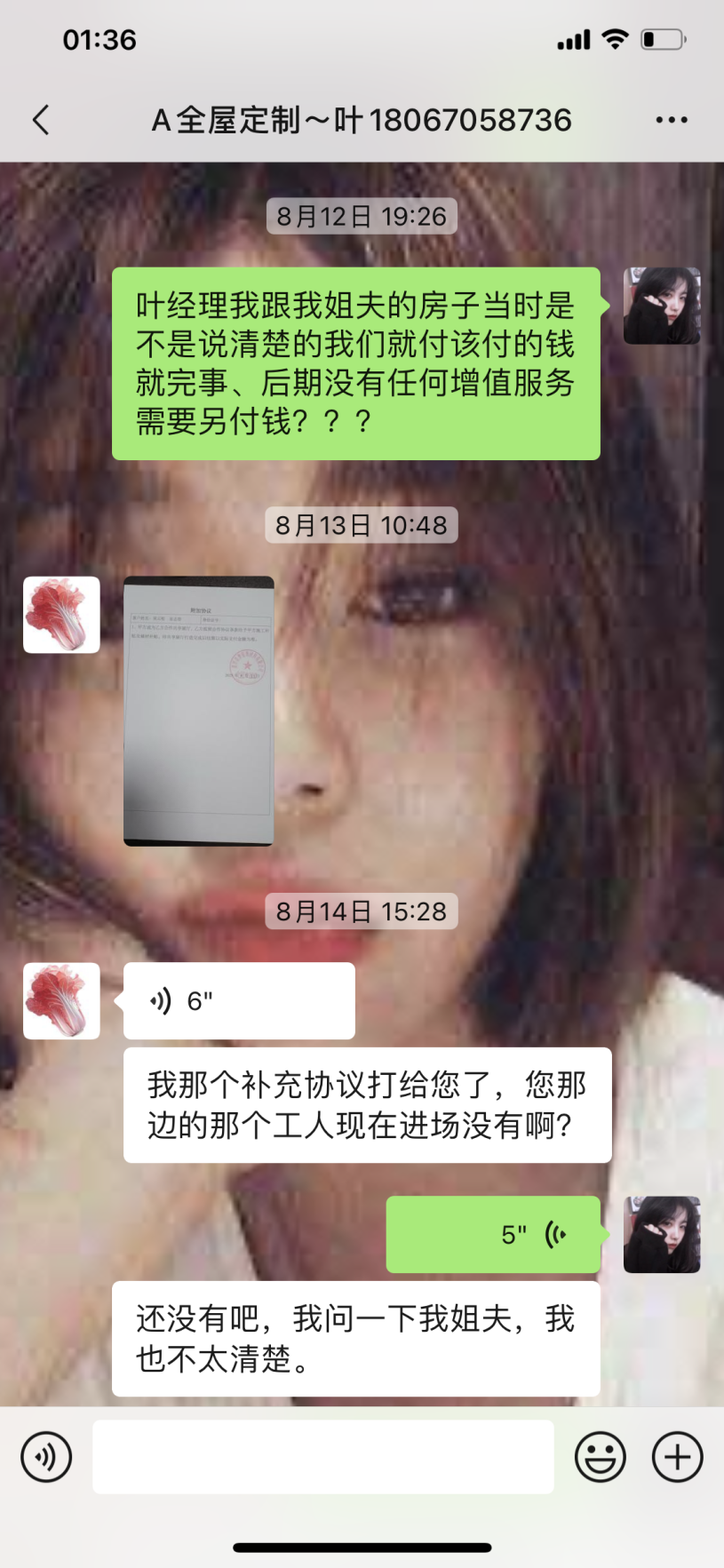The width and height of the screenshot is (724, 1568).
Task: Focus the message text field
Action: point(323,1457)
